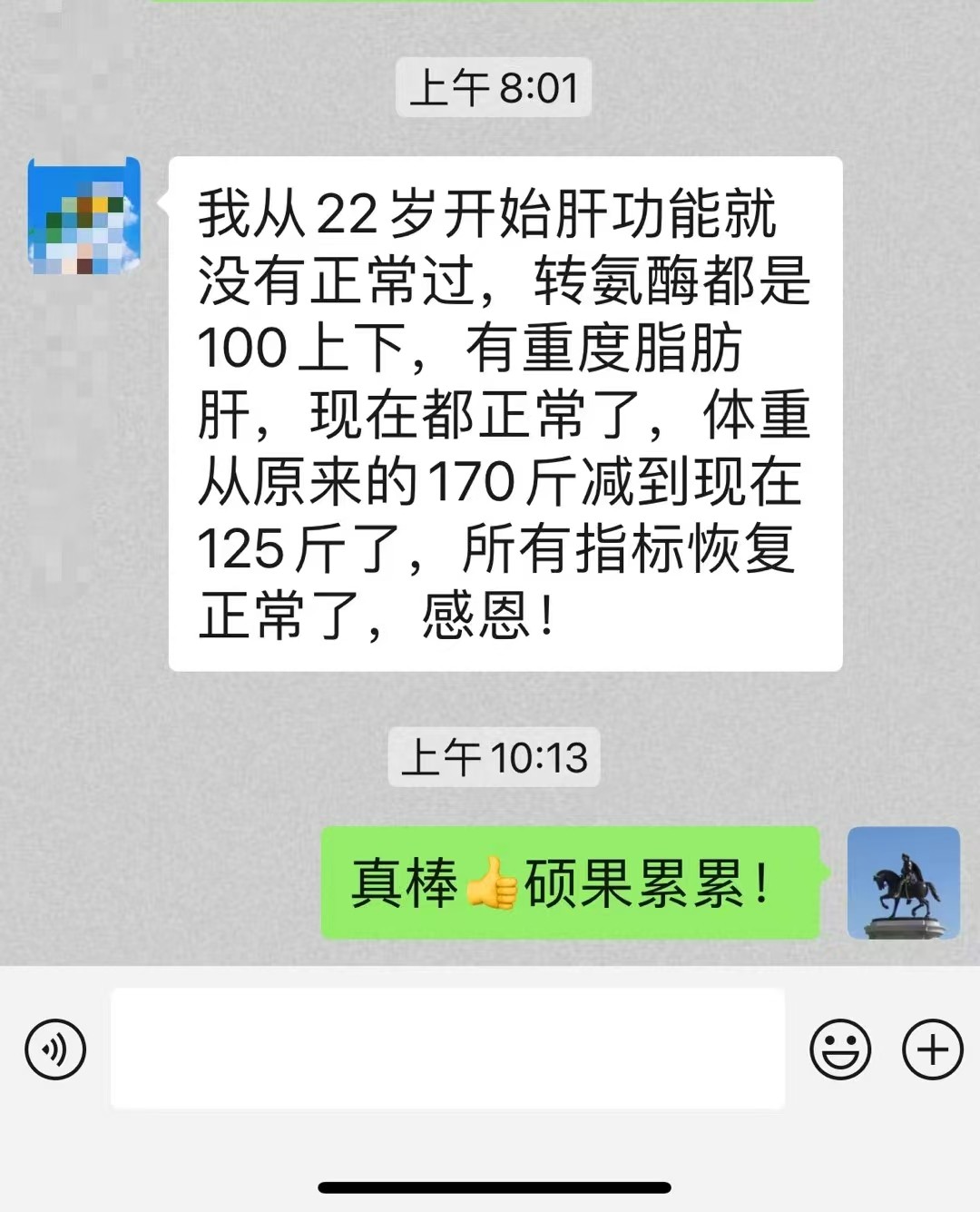Switch to voice message input
The image size is (980, 1212).
tap(55, 1049)
